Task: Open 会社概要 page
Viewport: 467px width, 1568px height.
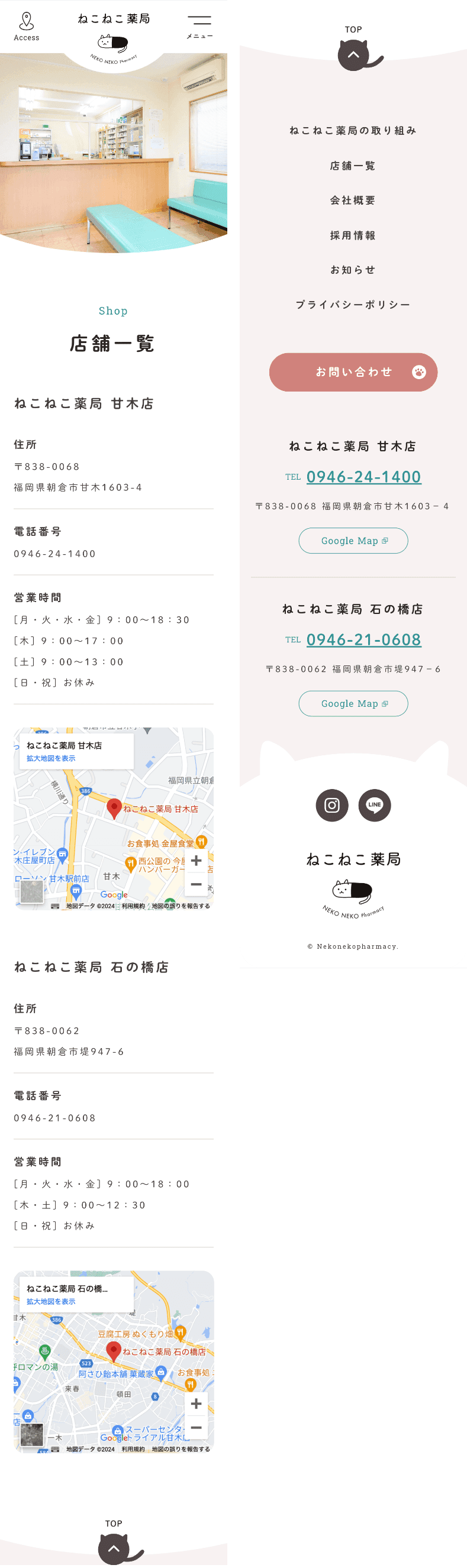Action: click(x=353, y=201)
